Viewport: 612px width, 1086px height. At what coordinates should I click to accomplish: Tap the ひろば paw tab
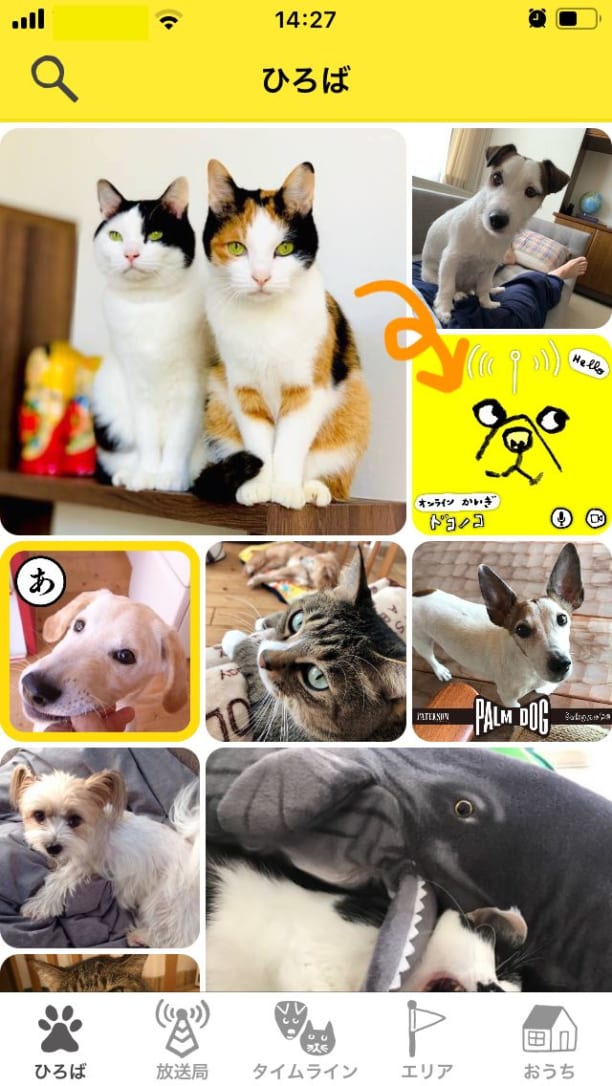[x=60, y=1040]
